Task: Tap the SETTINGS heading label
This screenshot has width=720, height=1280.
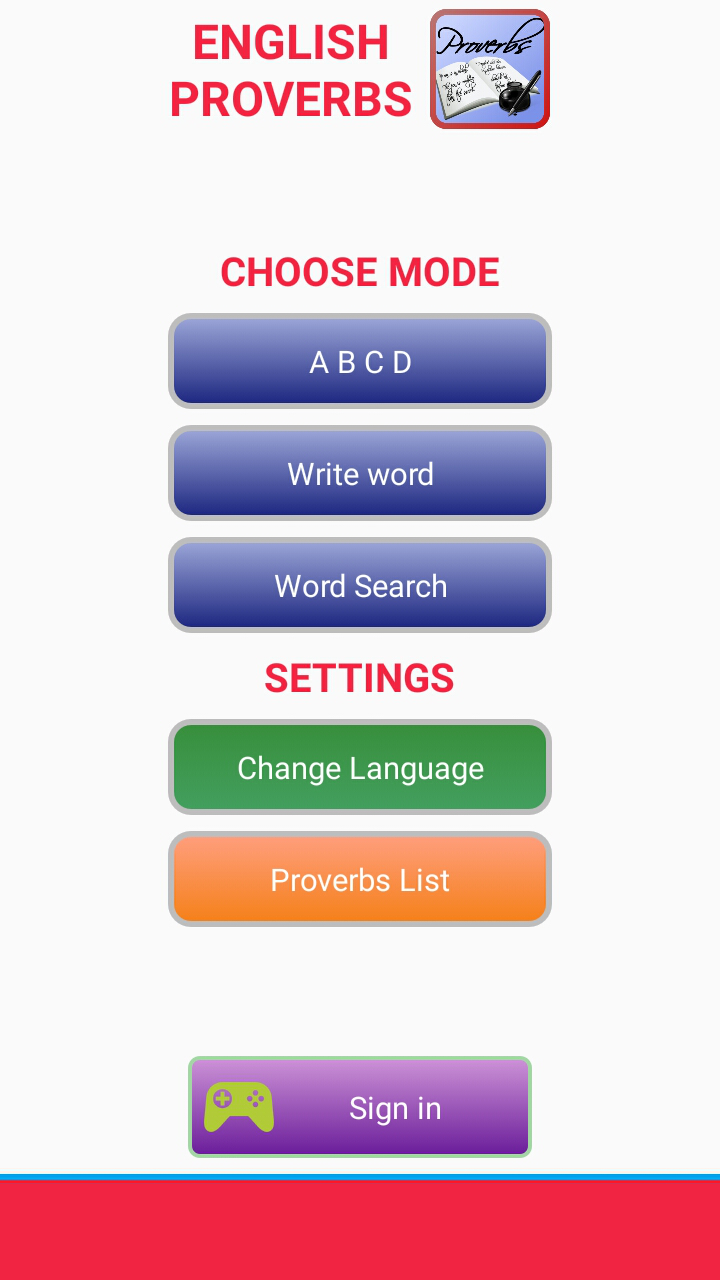Action: [x=360, y=677]
